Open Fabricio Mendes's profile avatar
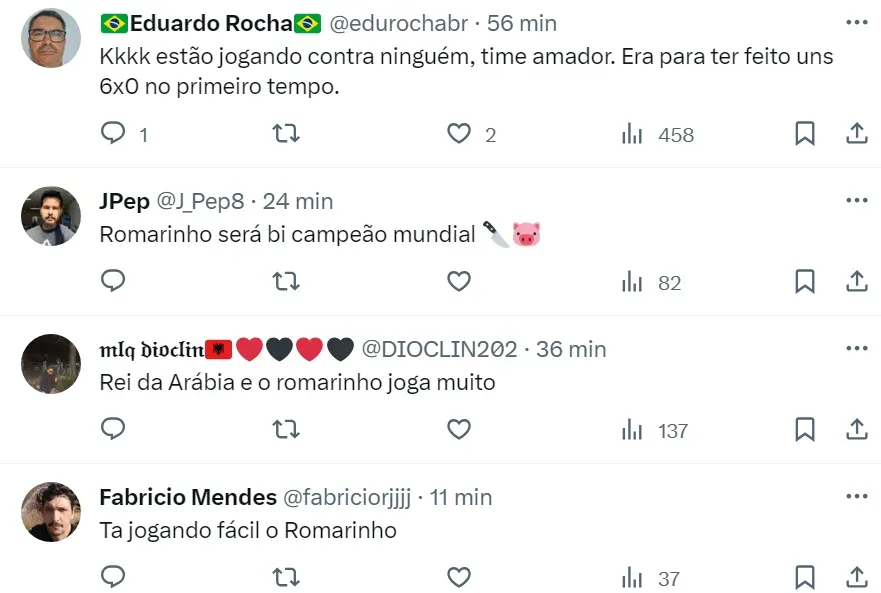This screenshot has height=593, width=881. [50, 512]
